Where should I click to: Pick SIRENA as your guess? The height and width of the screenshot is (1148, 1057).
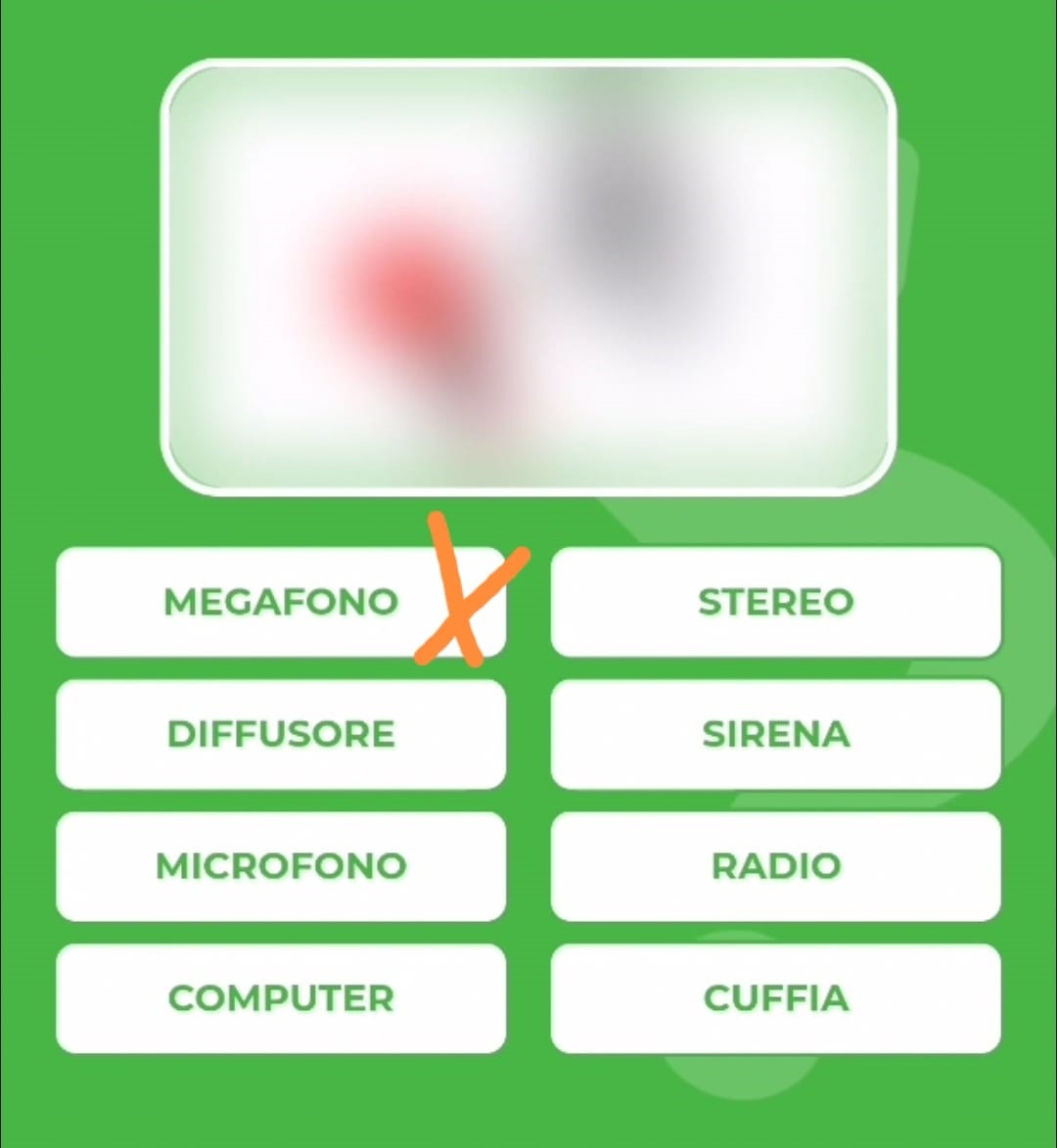(x=776, y=734)
